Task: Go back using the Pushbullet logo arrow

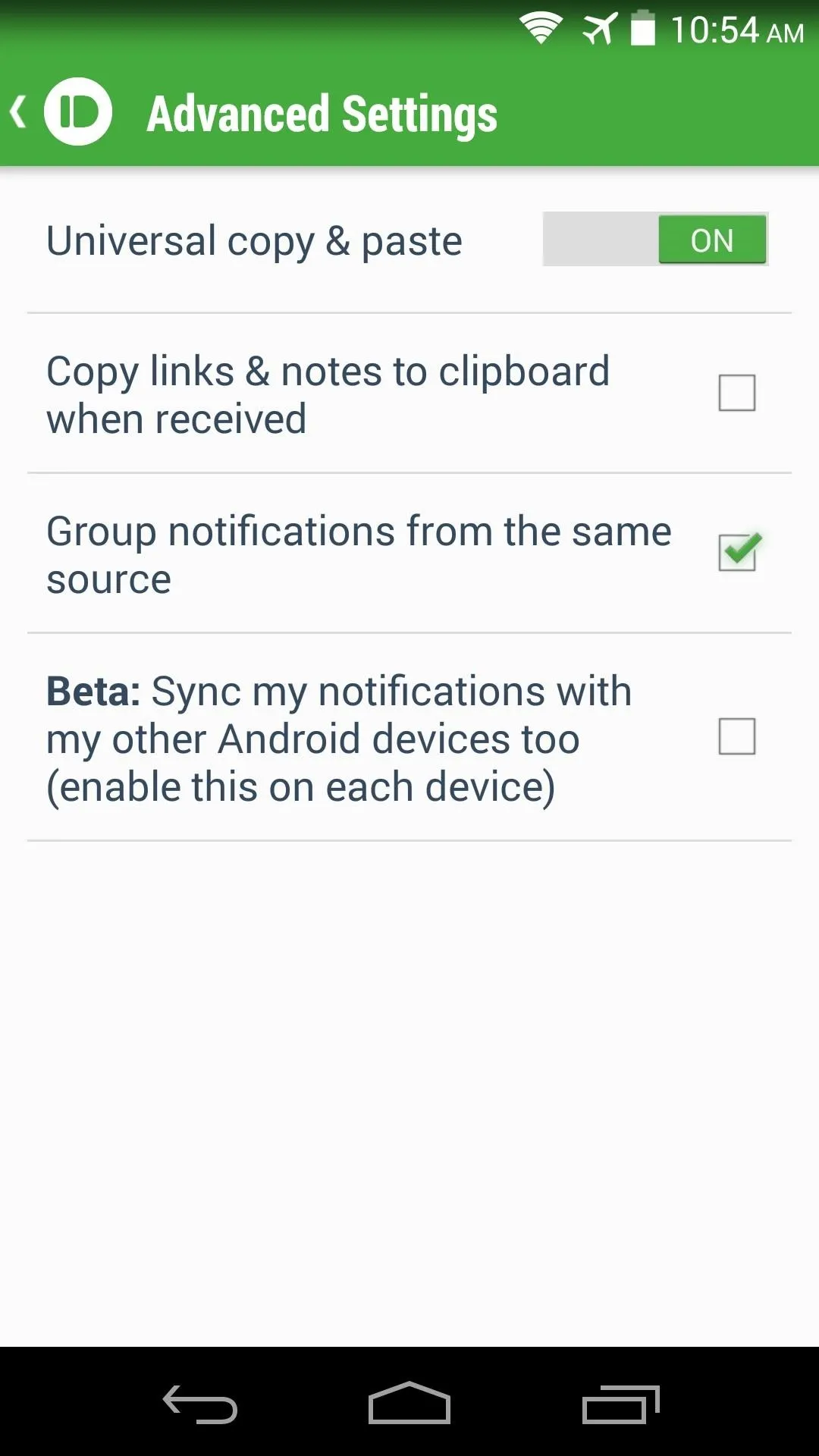Action: [61, 112]
